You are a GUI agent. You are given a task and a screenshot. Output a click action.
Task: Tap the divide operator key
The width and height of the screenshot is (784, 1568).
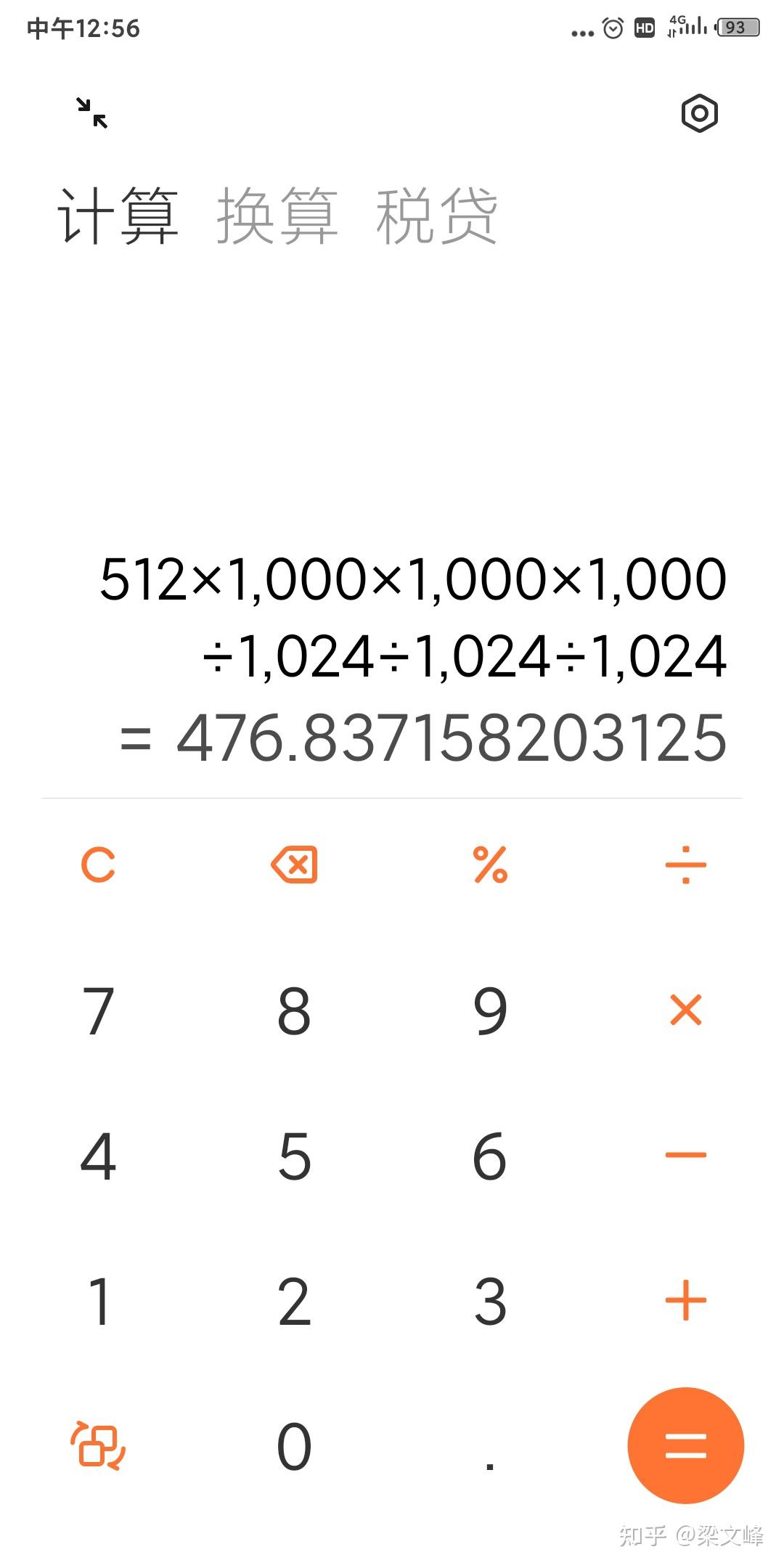pos(686,865)
